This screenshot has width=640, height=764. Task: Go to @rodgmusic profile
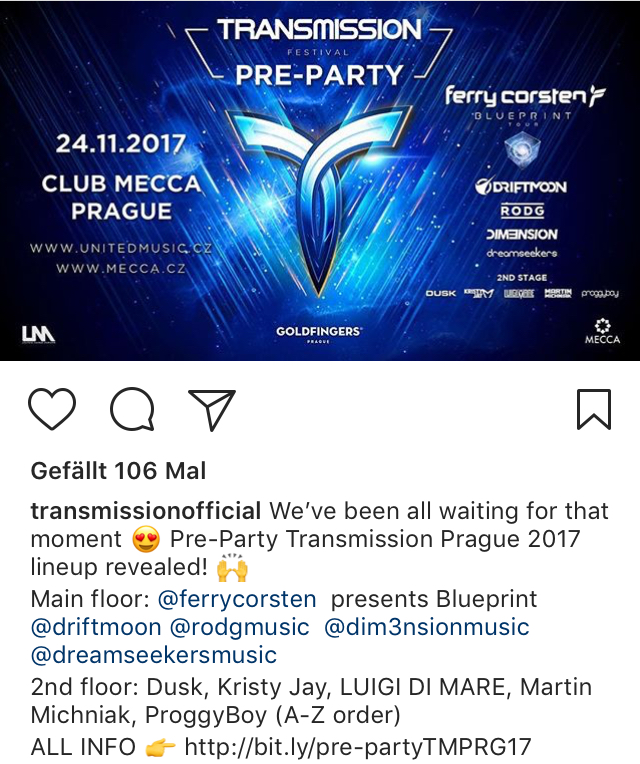[240, 628]
